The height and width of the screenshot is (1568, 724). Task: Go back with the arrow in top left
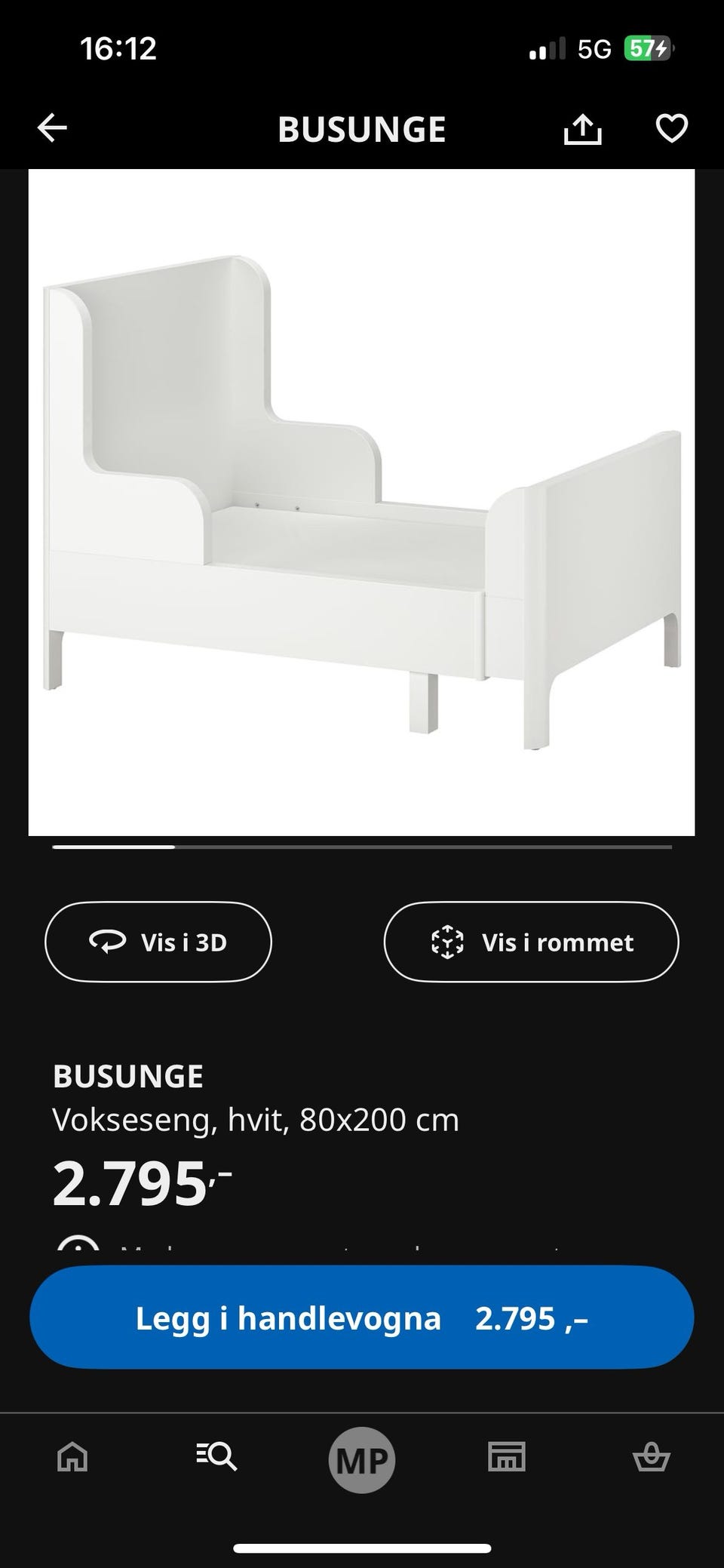click(x=51, y=128)
